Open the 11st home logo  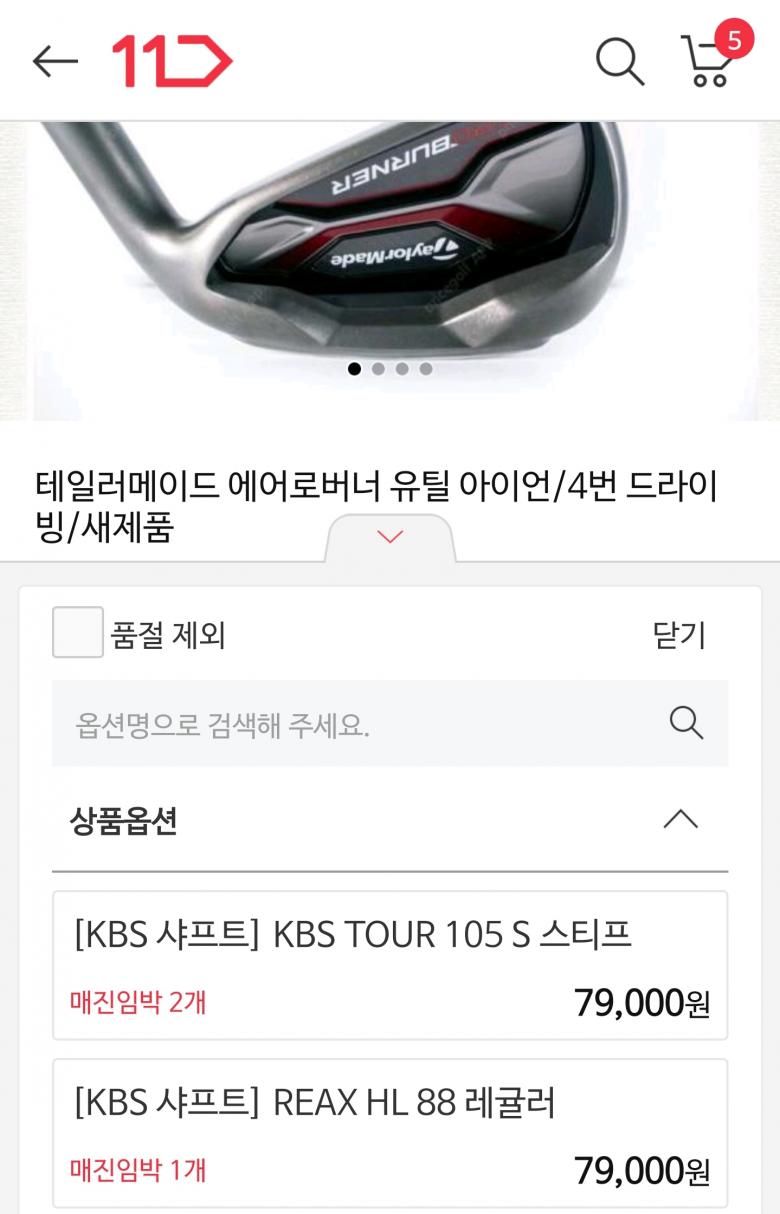171,62
